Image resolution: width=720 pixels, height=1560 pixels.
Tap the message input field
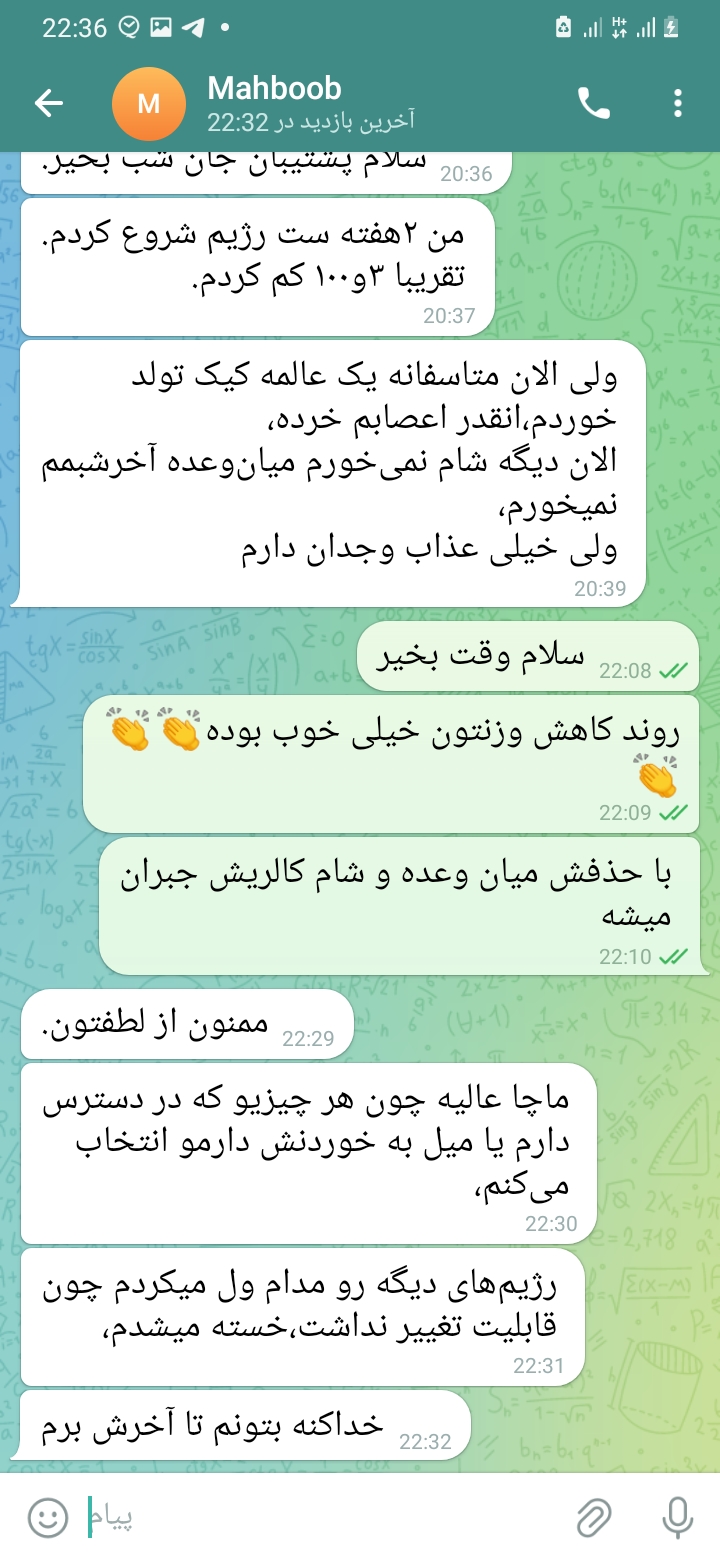coord(320,1518)
